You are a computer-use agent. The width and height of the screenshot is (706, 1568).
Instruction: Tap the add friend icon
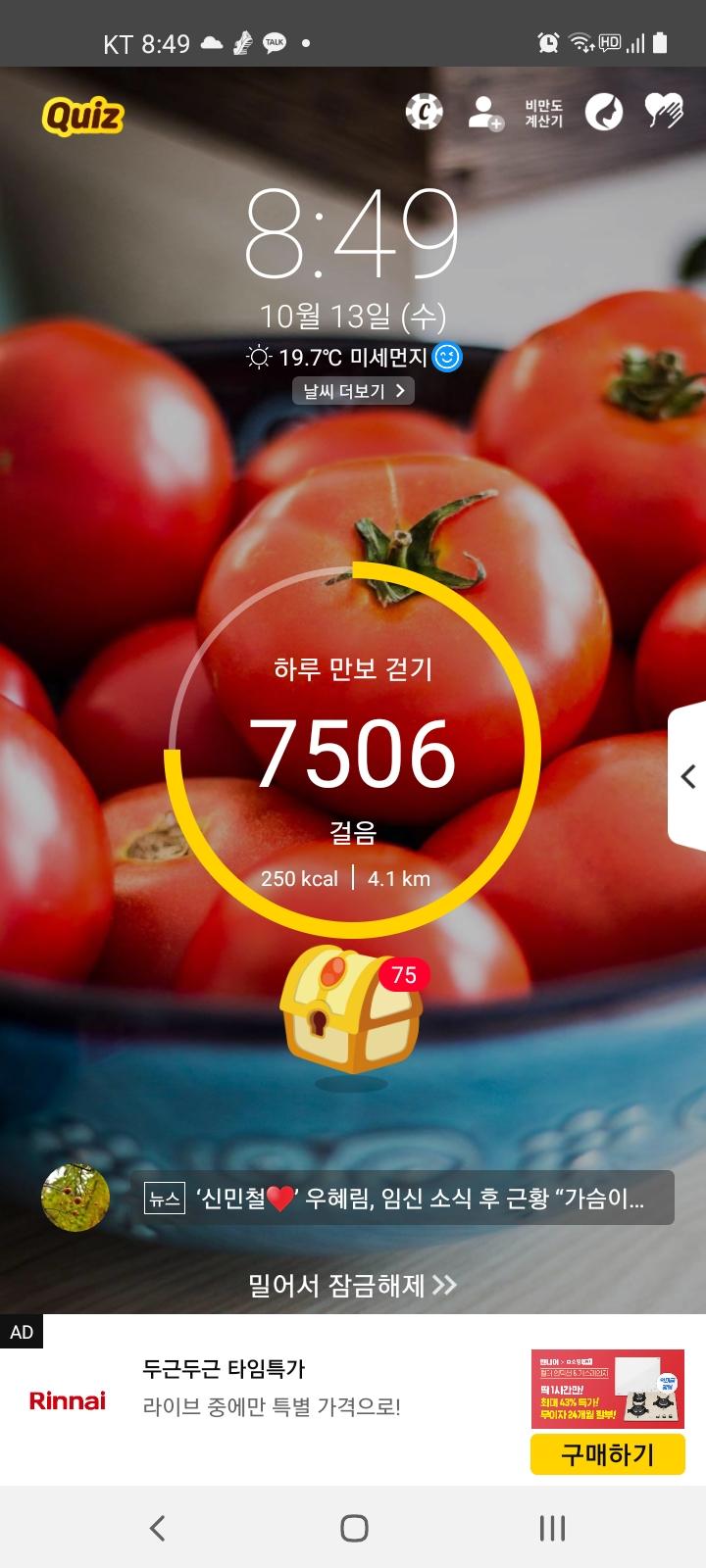pyautogui.click(x=484, y=113)
